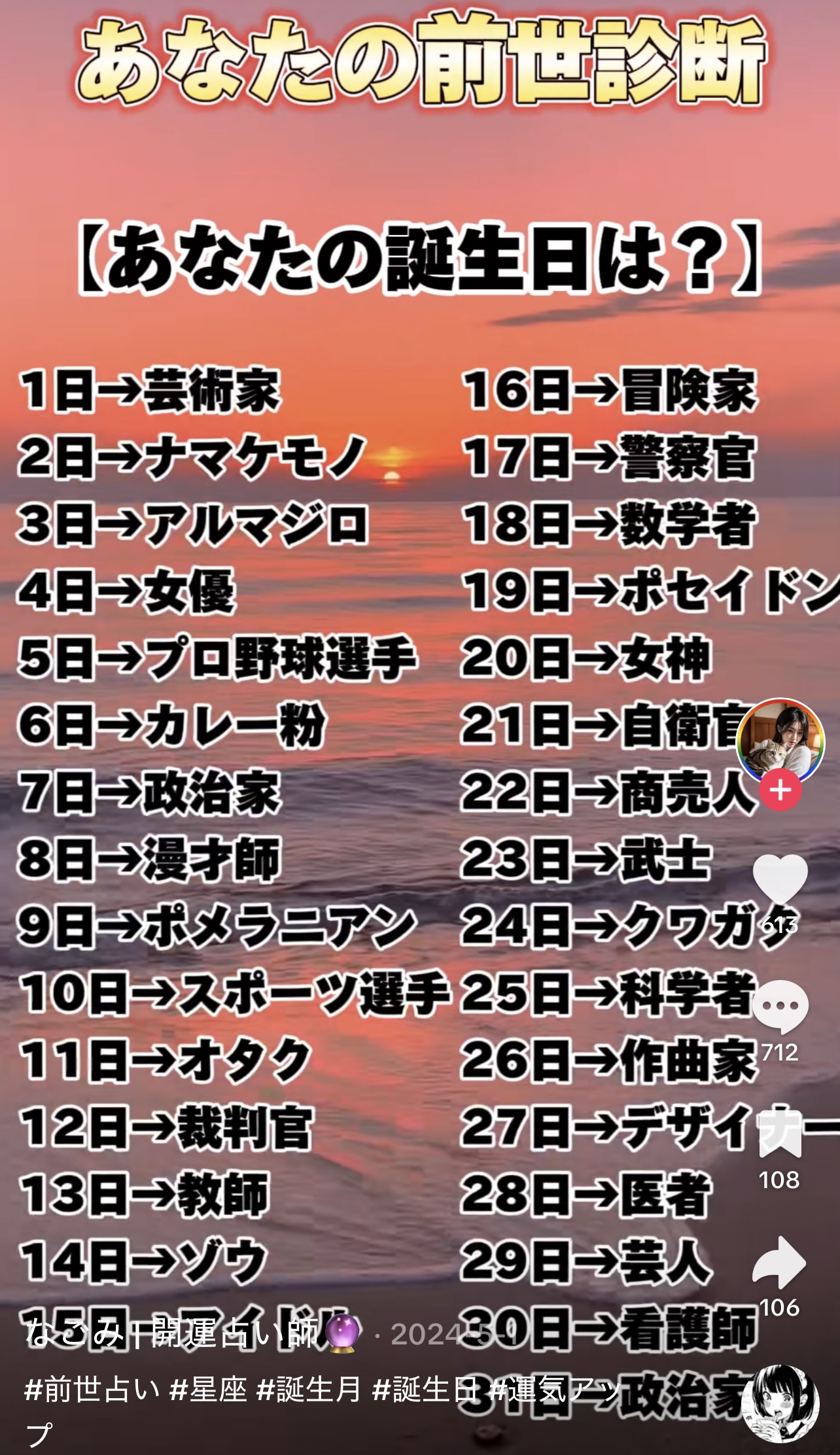Open the #星座 hashtag
The height and width of the screenshot is (1455, 840).
click(208, 1390)
